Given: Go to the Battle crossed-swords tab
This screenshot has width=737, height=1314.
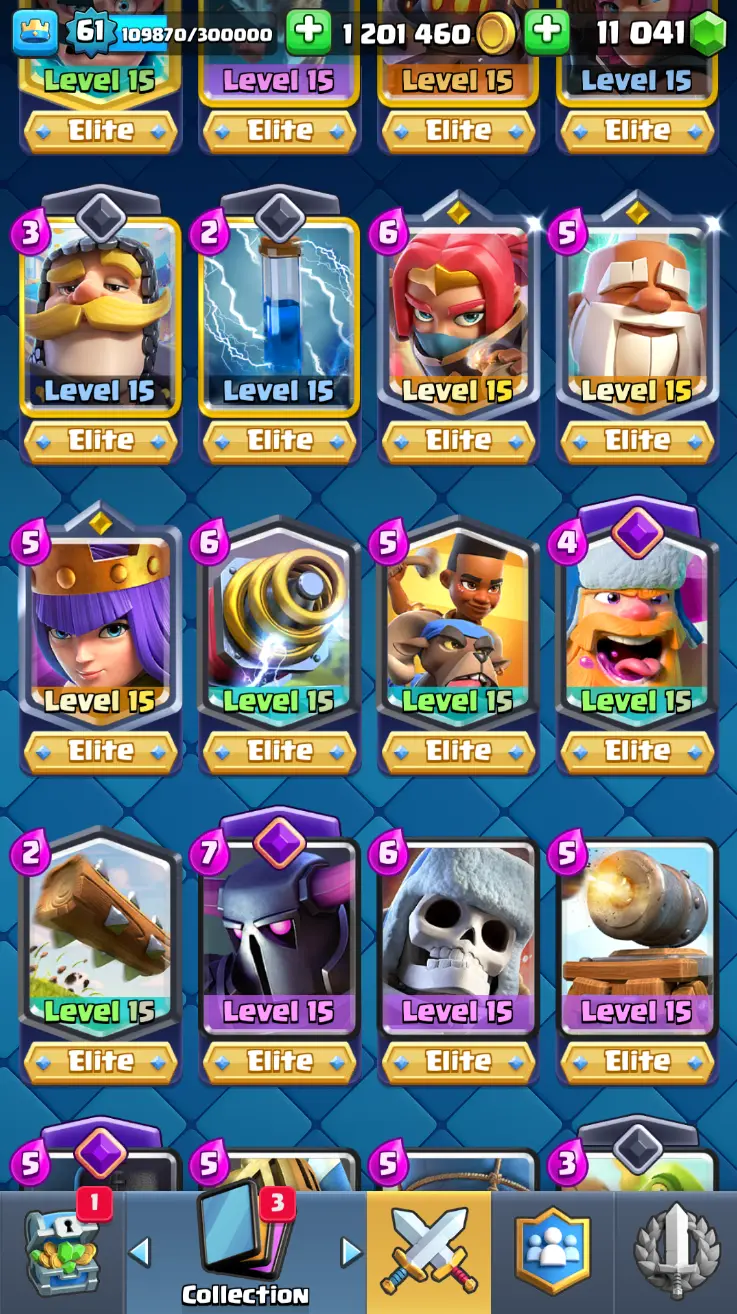Looking at the screenshot, I should pyautogui.click(x=429, y=1252).
